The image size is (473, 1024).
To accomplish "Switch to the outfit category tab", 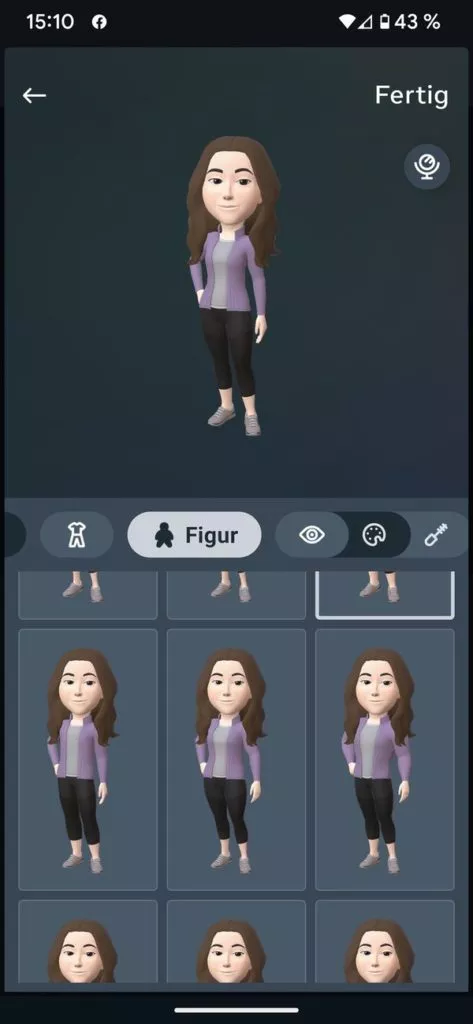I will pyautogui.click(x=77, y=536).
